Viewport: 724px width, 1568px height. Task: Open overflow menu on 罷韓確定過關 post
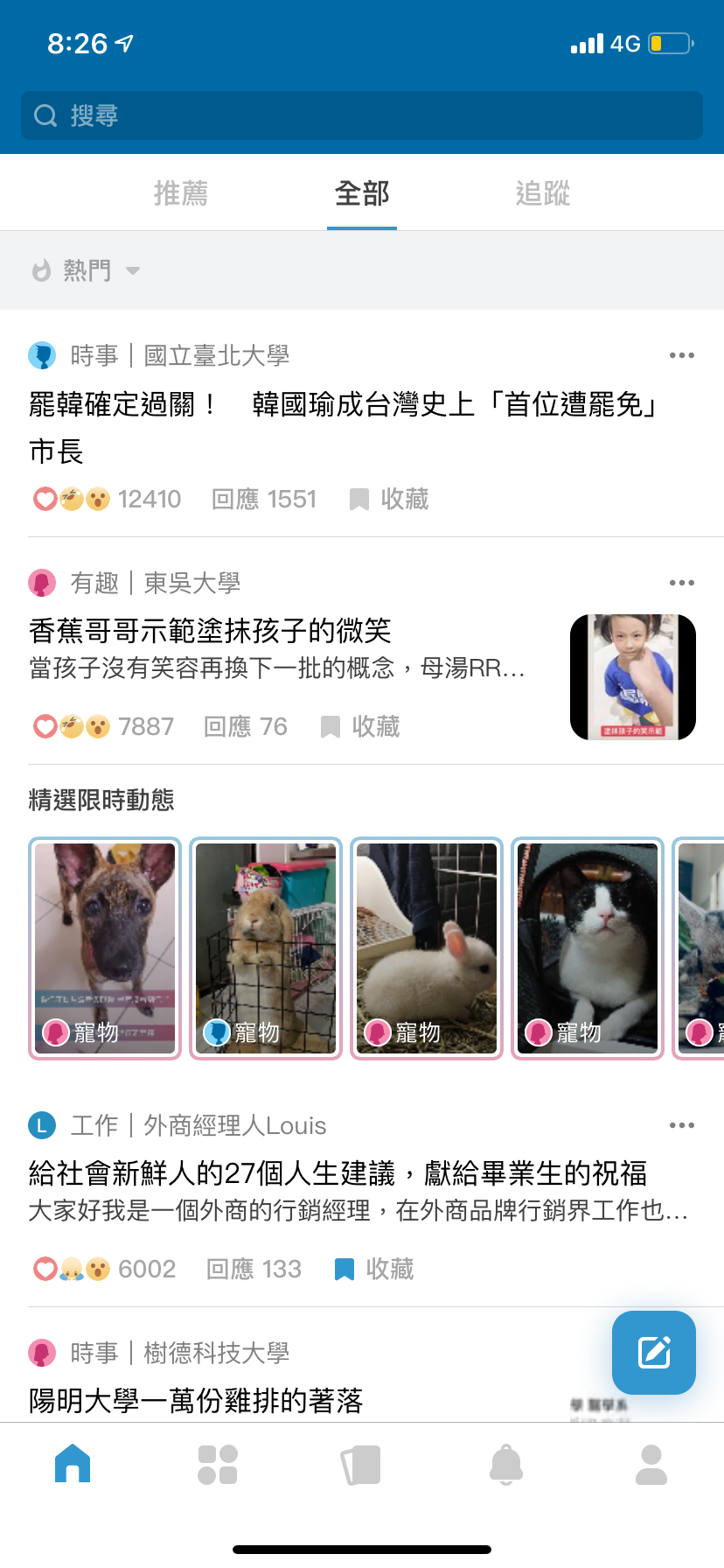pos(681,355)
